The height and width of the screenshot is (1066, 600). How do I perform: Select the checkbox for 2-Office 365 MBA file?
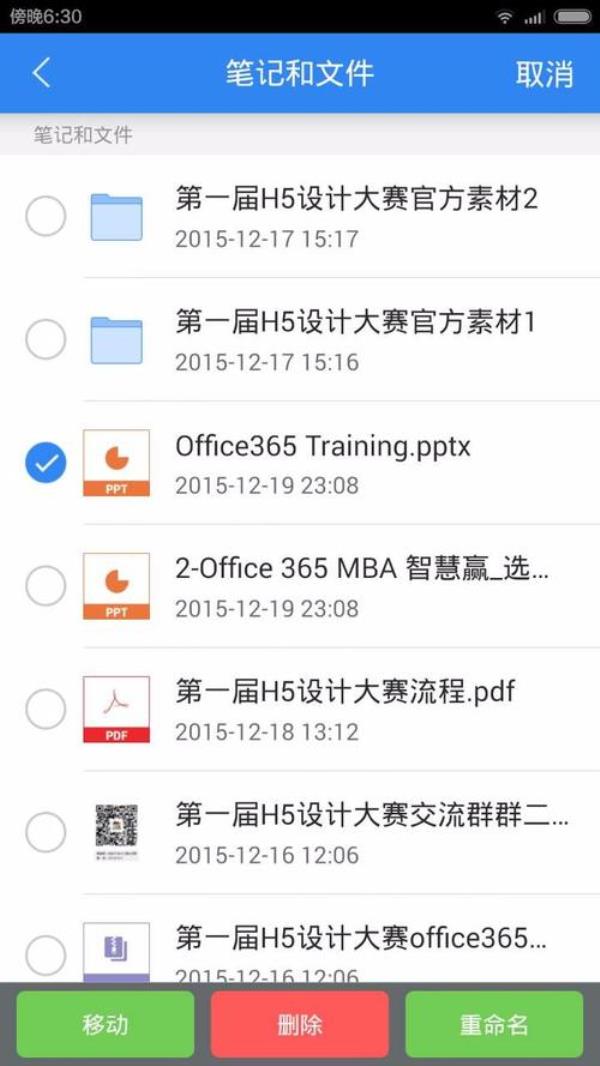45,586
